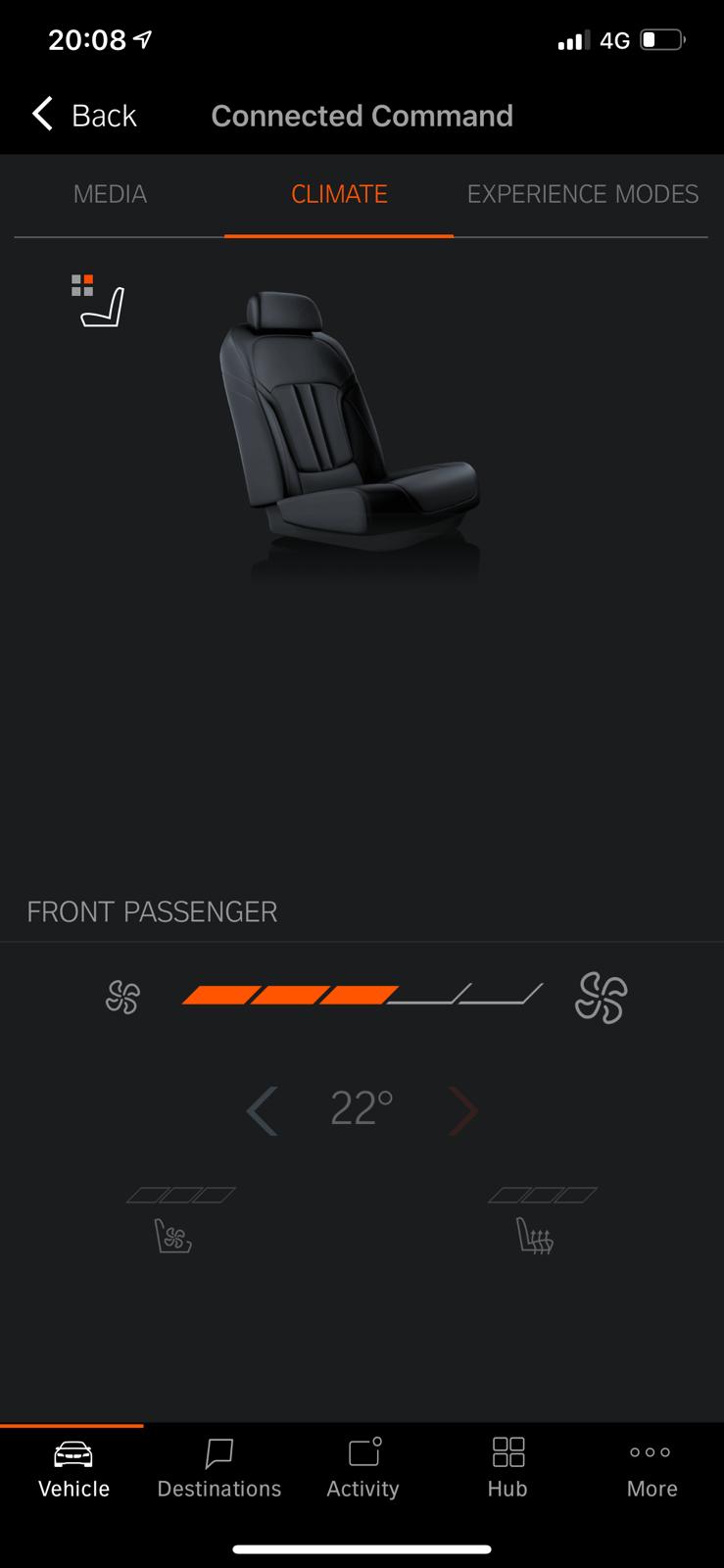Select the Vehicle tab

coord(73,1467)
